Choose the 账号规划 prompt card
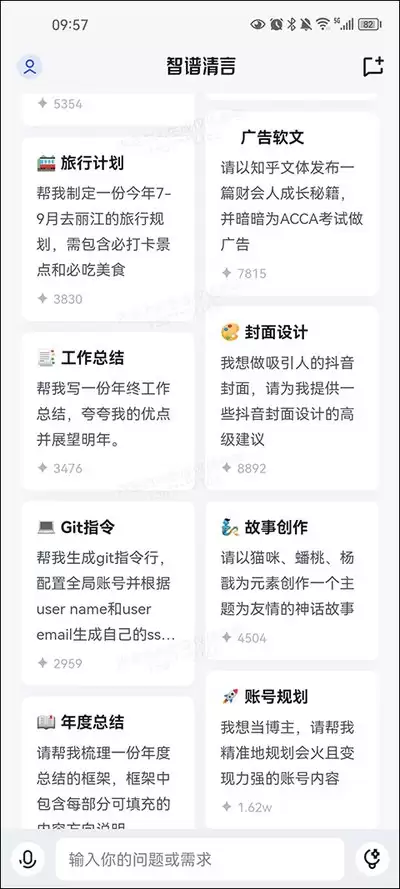The image size is (400, 889). click(x=292, y=750)
